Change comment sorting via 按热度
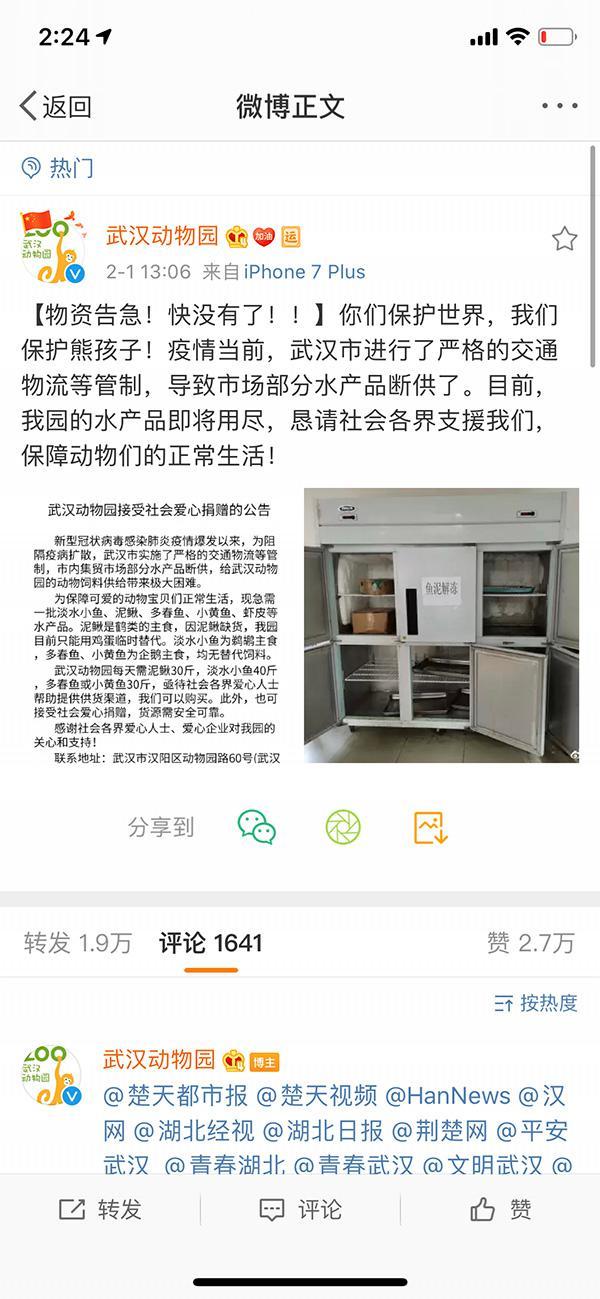Viewport: 600px width, 1299px height. point(536,1002)
